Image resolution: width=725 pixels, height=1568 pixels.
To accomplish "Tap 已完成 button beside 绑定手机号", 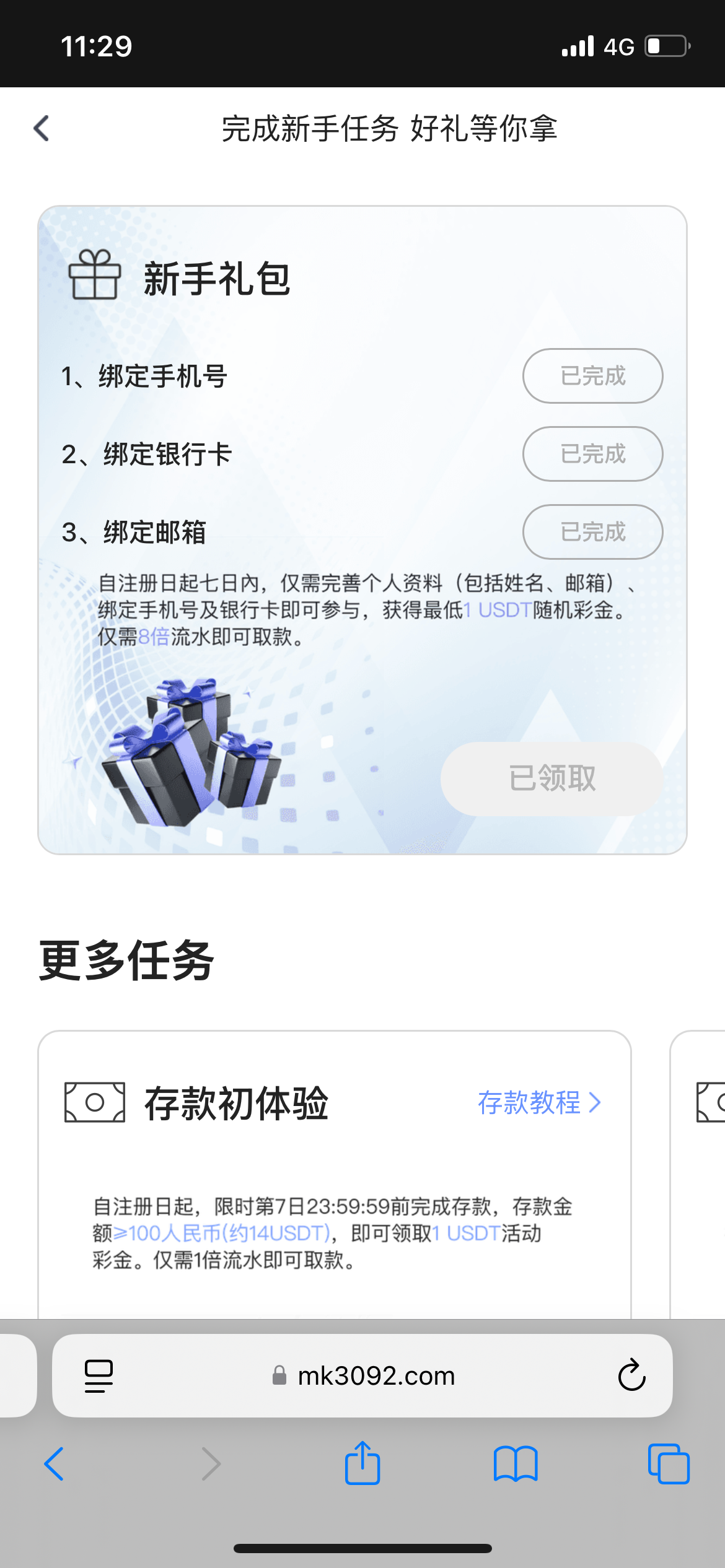I will [592, 376].
